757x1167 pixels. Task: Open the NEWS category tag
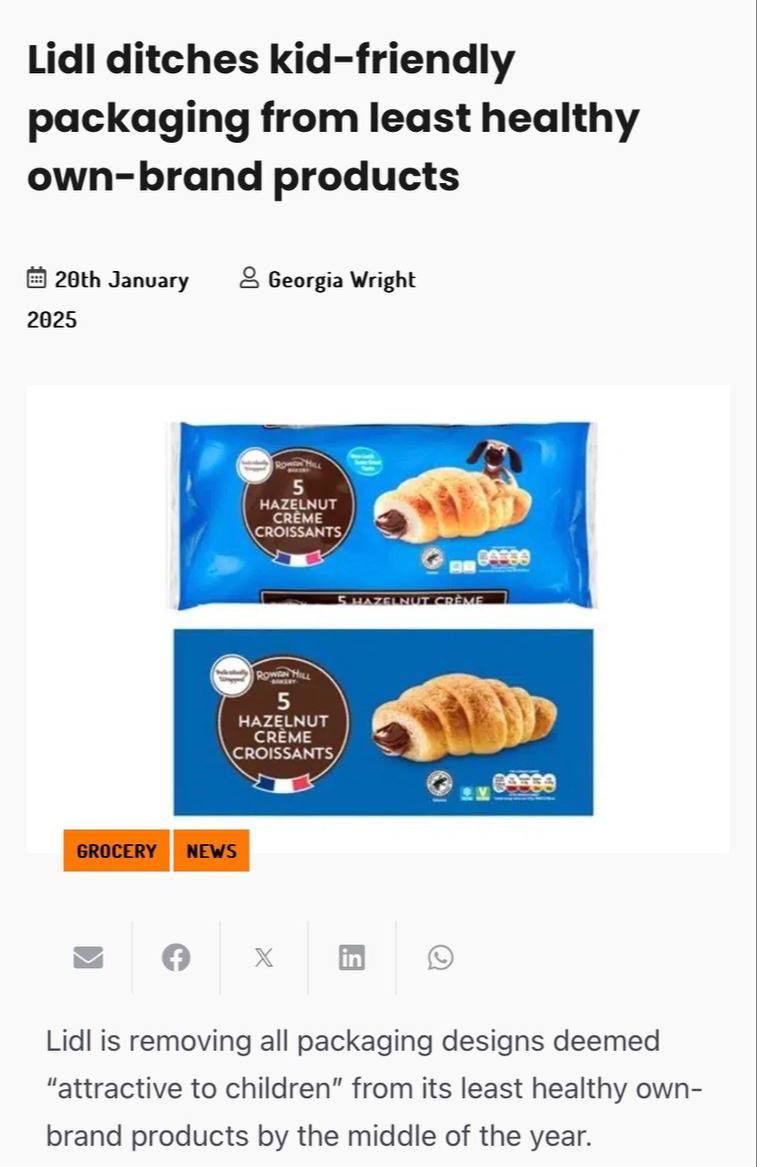[x=211, y=851]
